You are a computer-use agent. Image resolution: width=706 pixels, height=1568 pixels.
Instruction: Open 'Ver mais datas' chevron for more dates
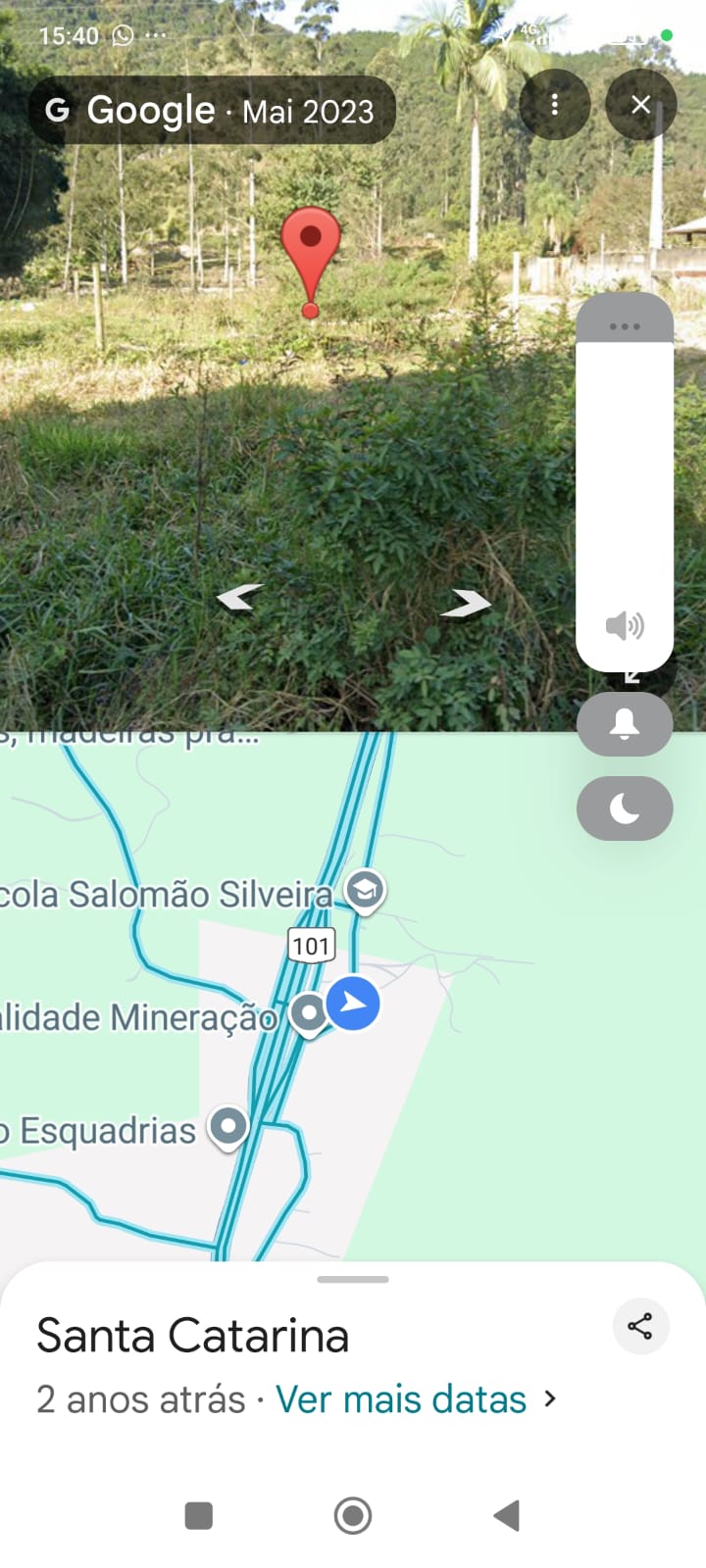(x=550, y=1398)
